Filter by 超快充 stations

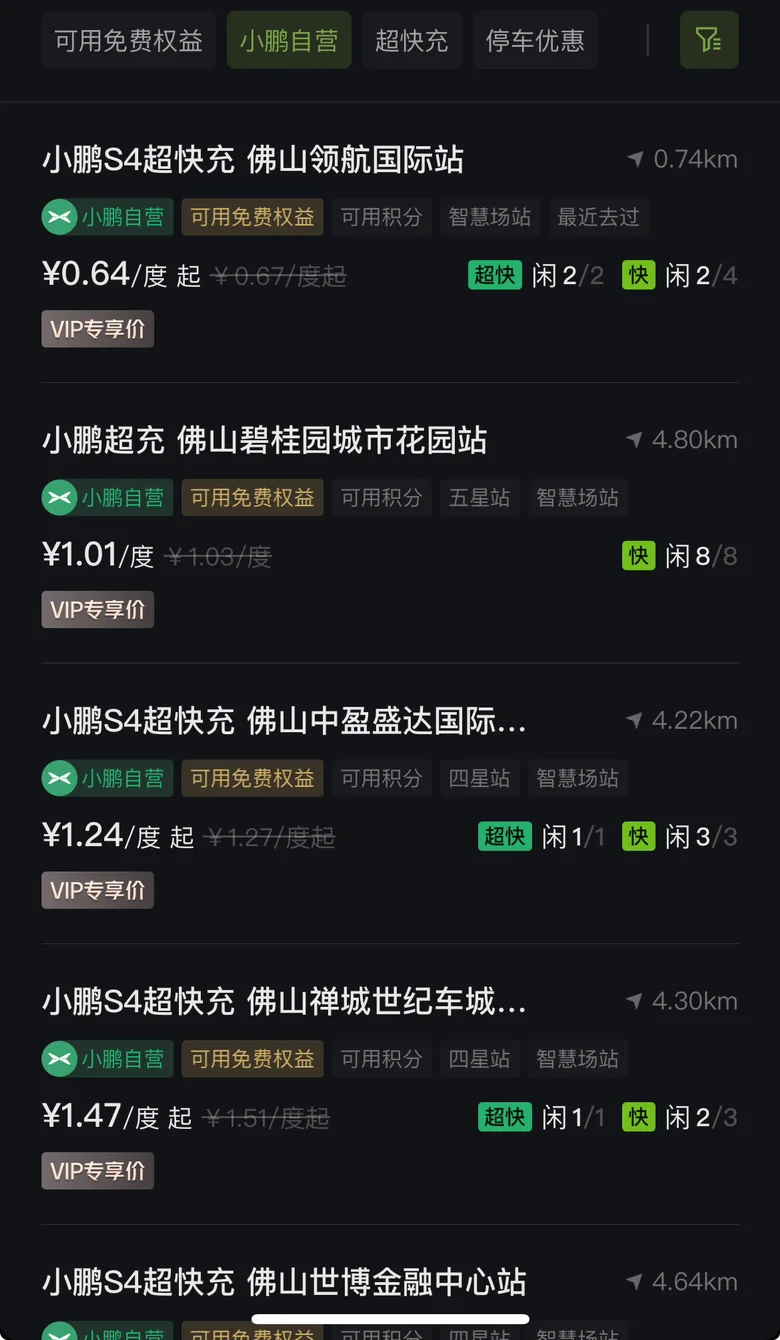(412, 40)
